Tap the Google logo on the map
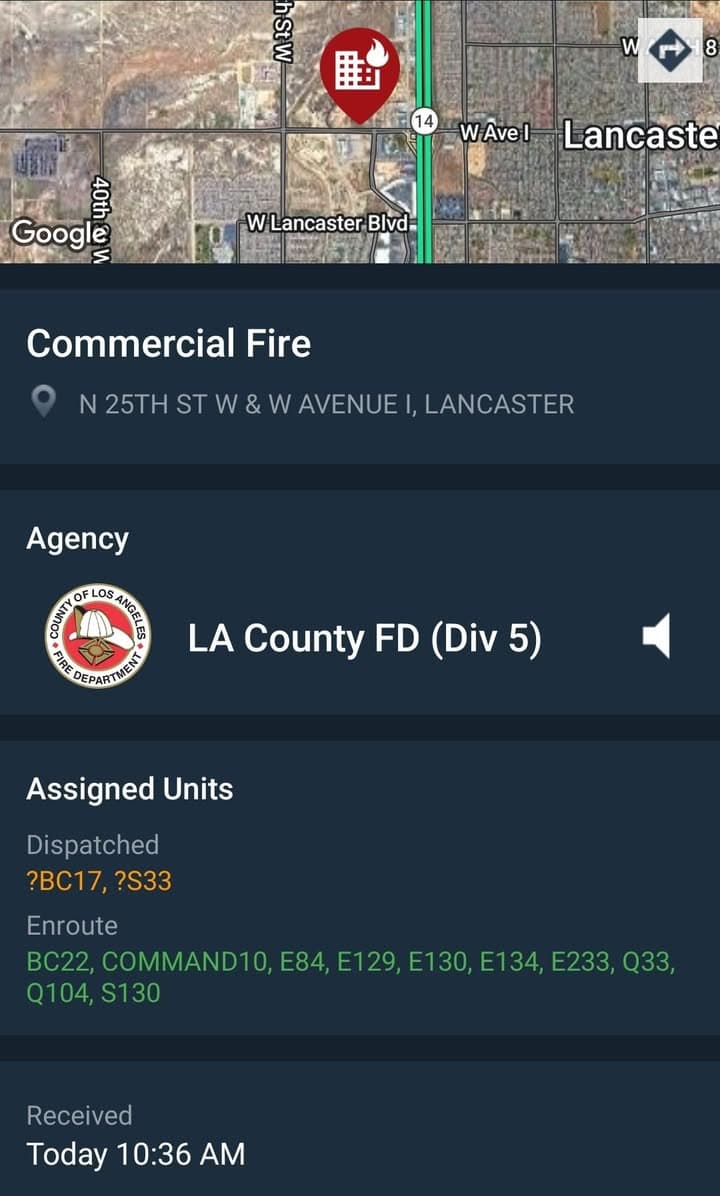Viewport: 720px width, 1196px height. pyautogui.click(x=56, y=234)
